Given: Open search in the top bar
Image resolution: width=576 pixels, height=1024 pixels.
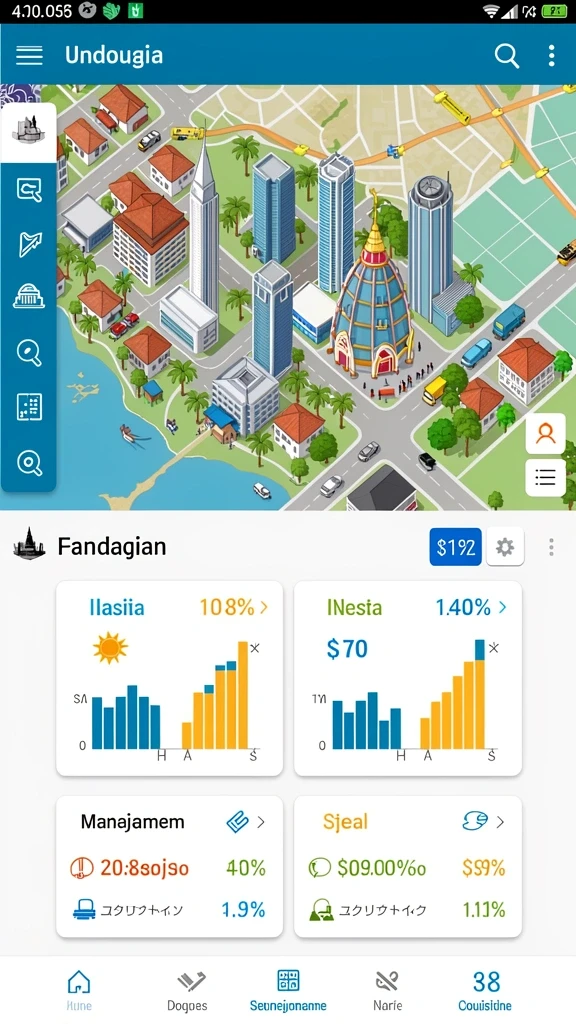Looking at the screenshot, I should 506,56.
